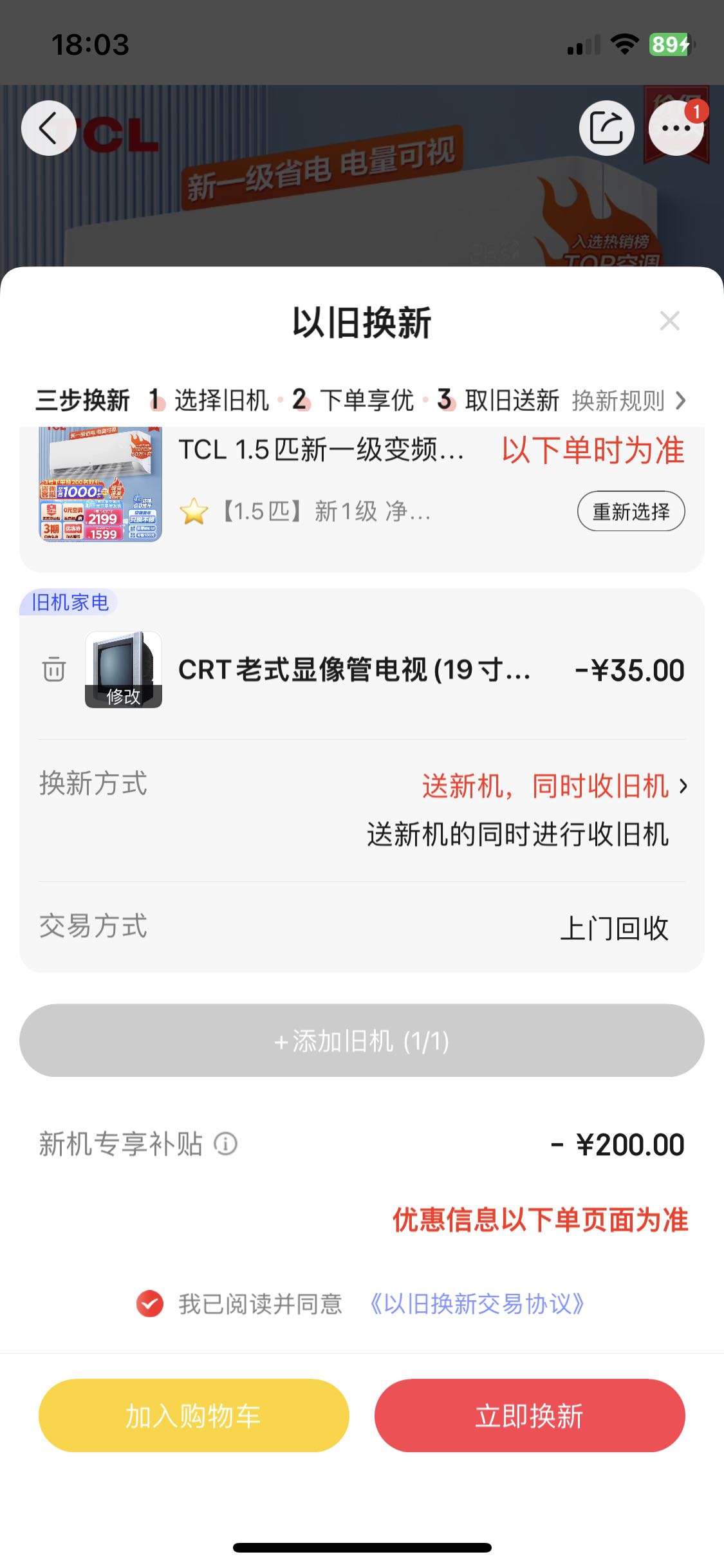Close the 以旧换新 trade-in sheet
The width and height of the screenshot is (724, 1568).
(670, 321)
